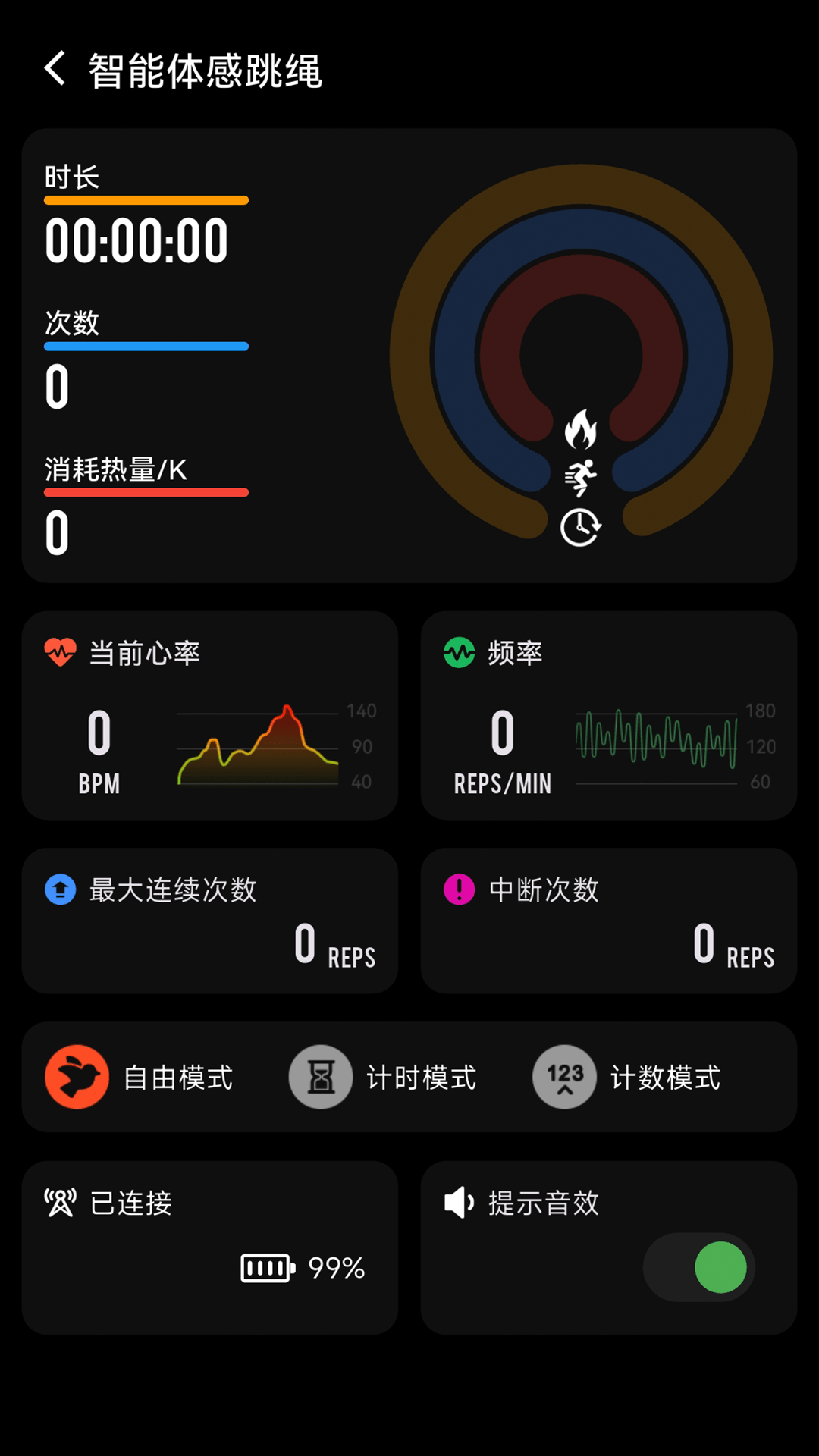This screenshot has width=819, height=1456.
Task: Select the running figure icon inside the dial
Action: point(581,476)
